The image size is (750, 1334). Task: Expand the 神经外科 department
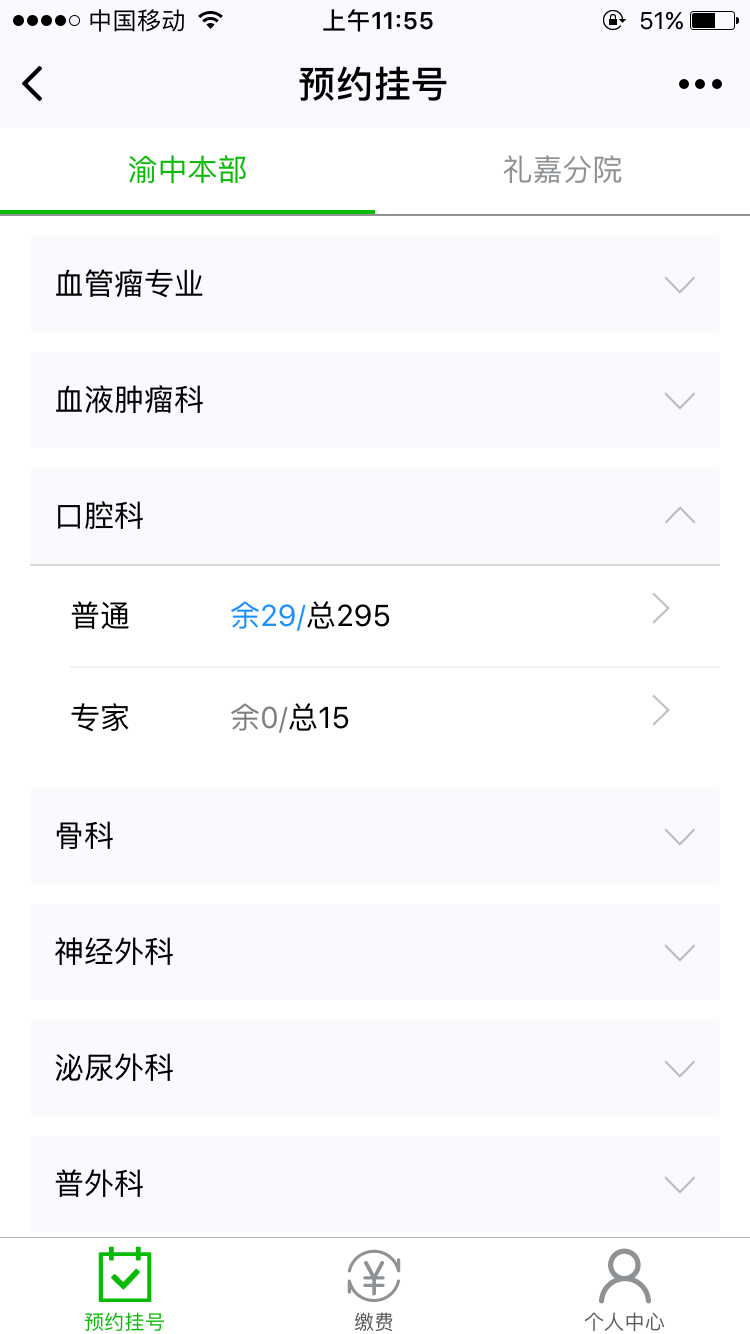coord(375,952)
